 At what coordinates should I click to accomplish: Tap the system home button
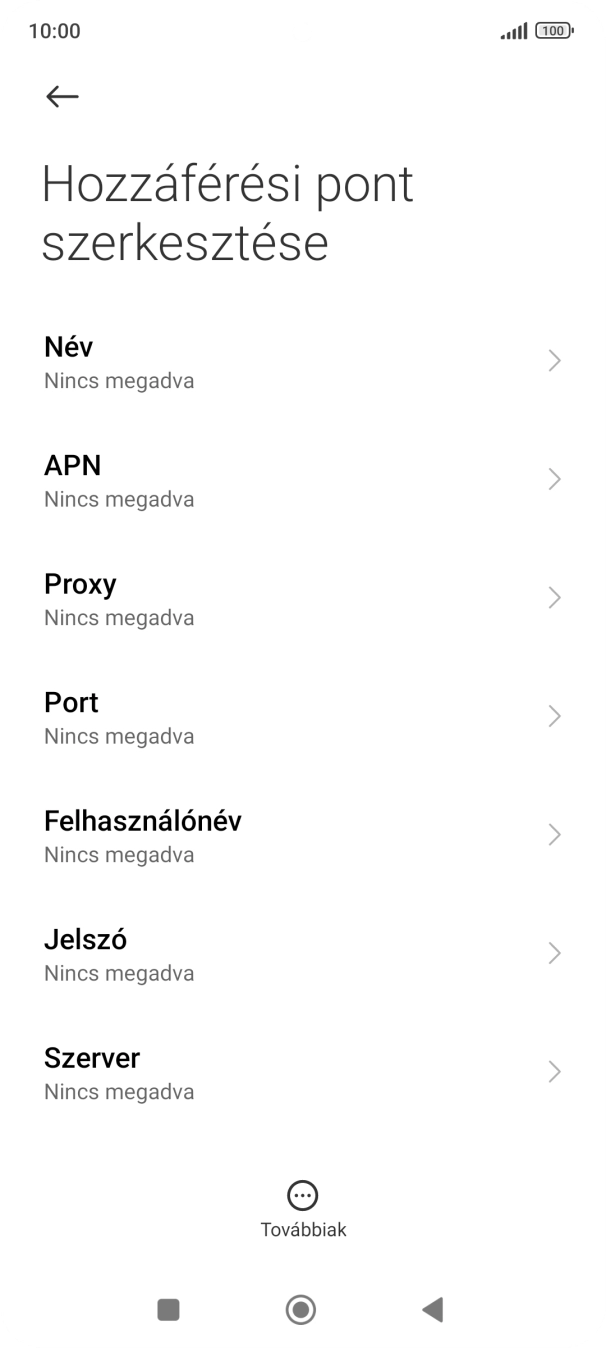[x=301, y=1310]
